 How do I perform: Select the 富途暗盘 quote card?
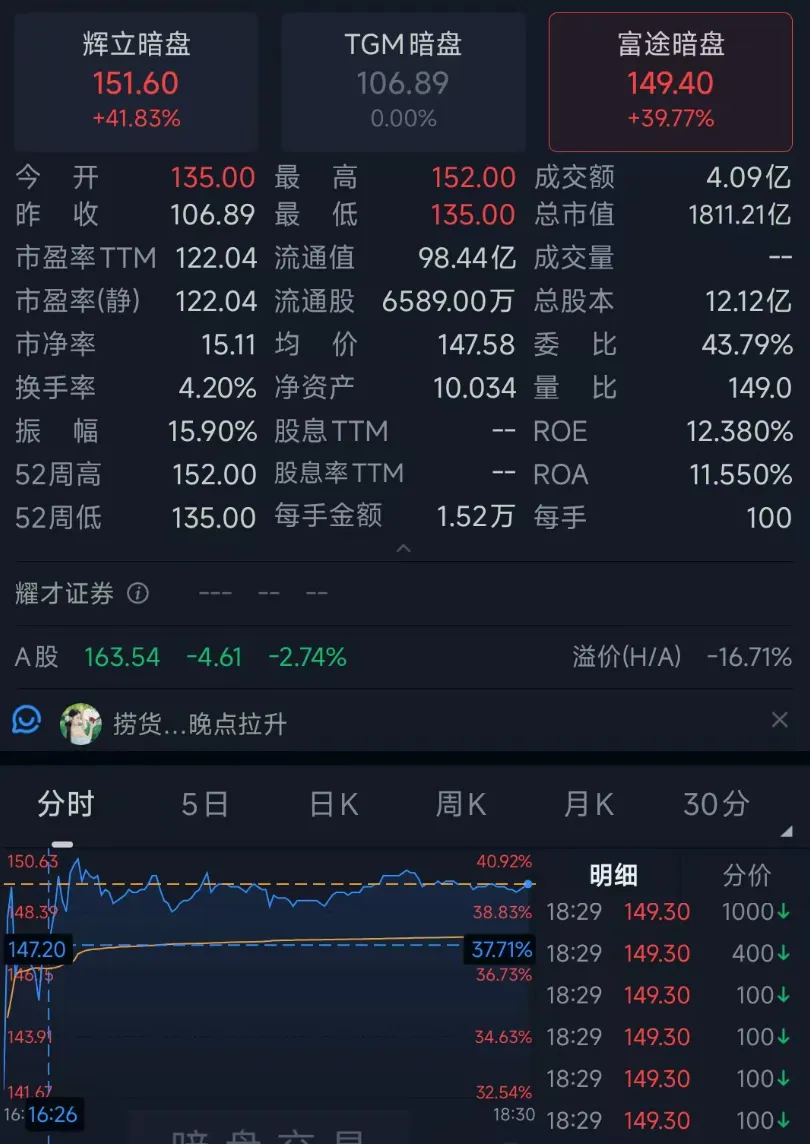(671, 82)
